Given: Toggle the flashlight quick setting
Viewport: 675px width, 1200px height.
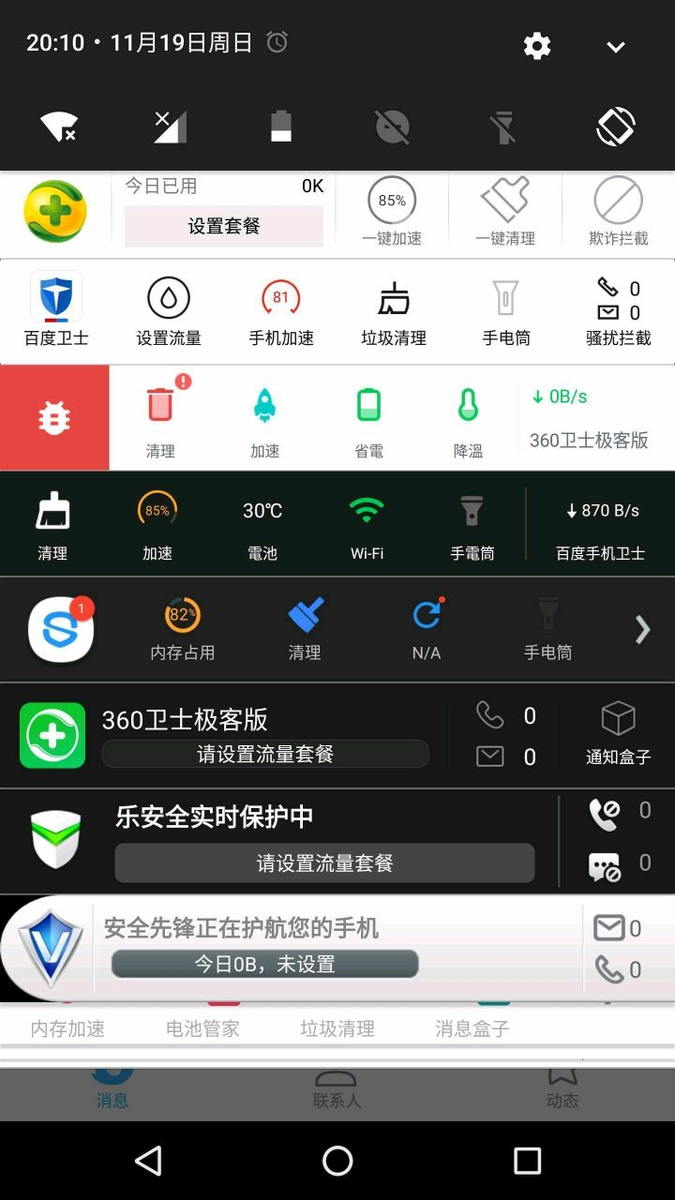Looking at the screenshot, I should pyautogui.click(x=503, y=127).
